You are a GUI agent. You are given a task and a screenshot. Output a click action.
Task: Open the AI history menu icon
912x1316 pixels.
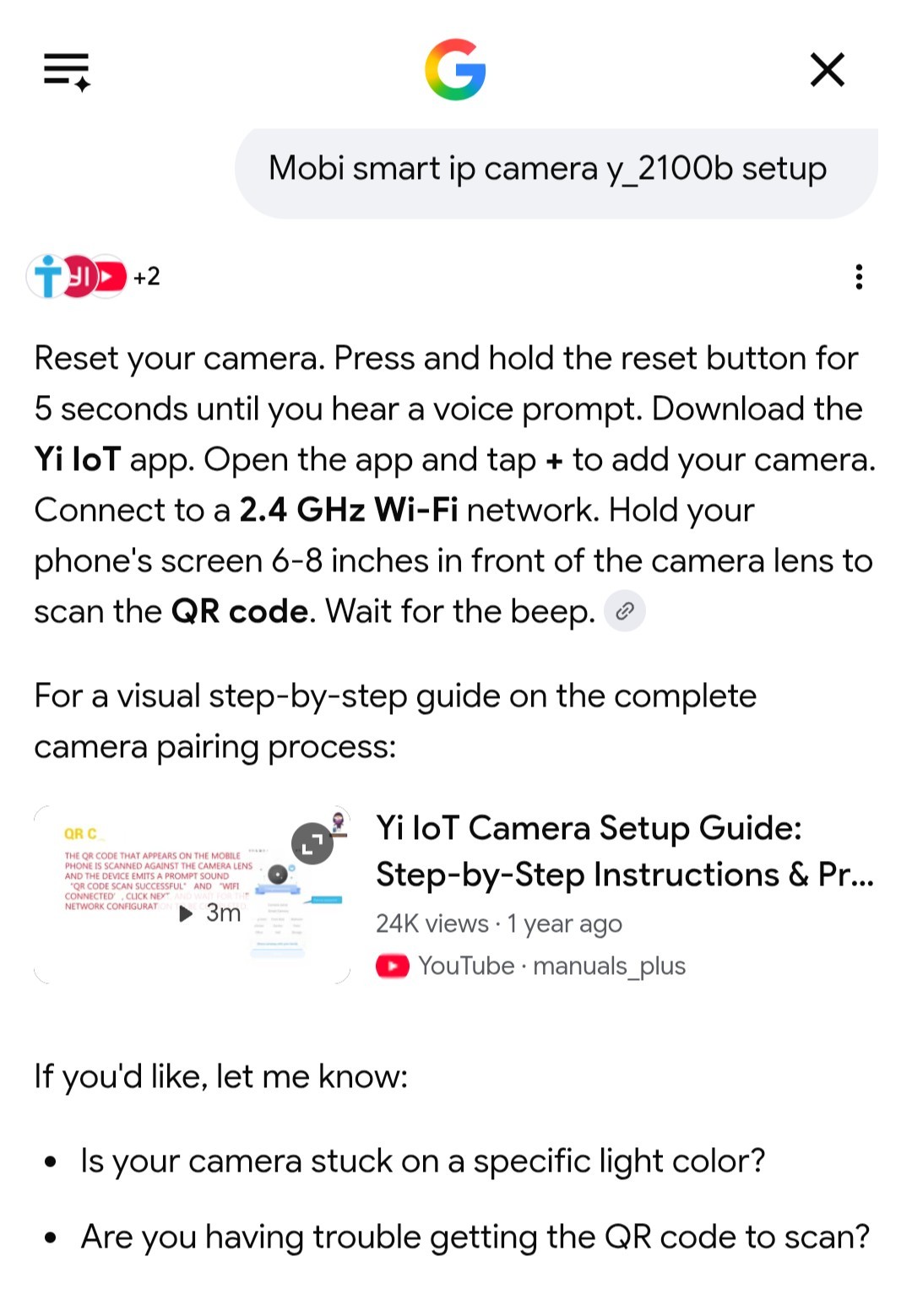point(67,71)
